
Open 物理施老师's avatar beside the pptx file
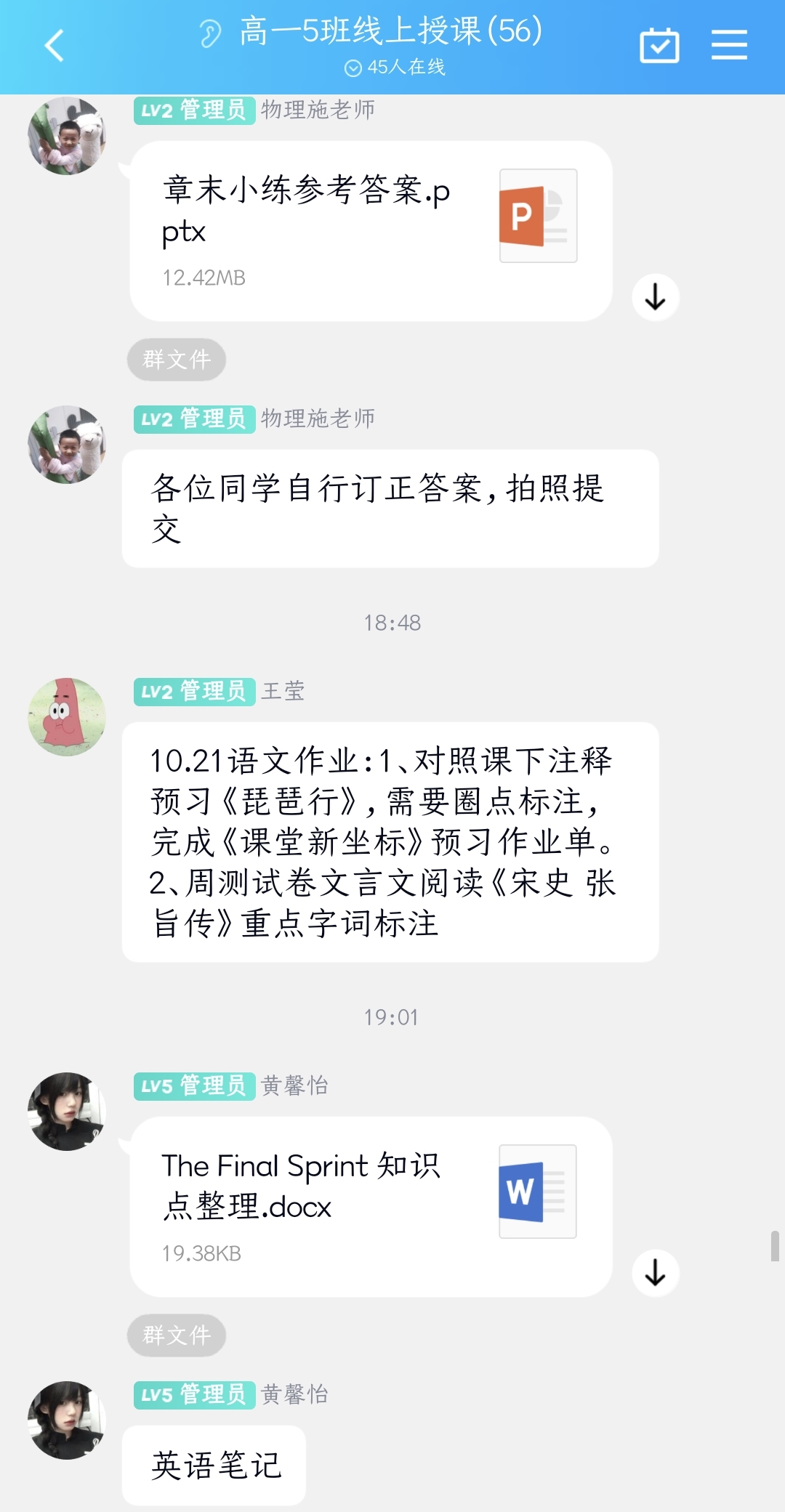point(67,136)
